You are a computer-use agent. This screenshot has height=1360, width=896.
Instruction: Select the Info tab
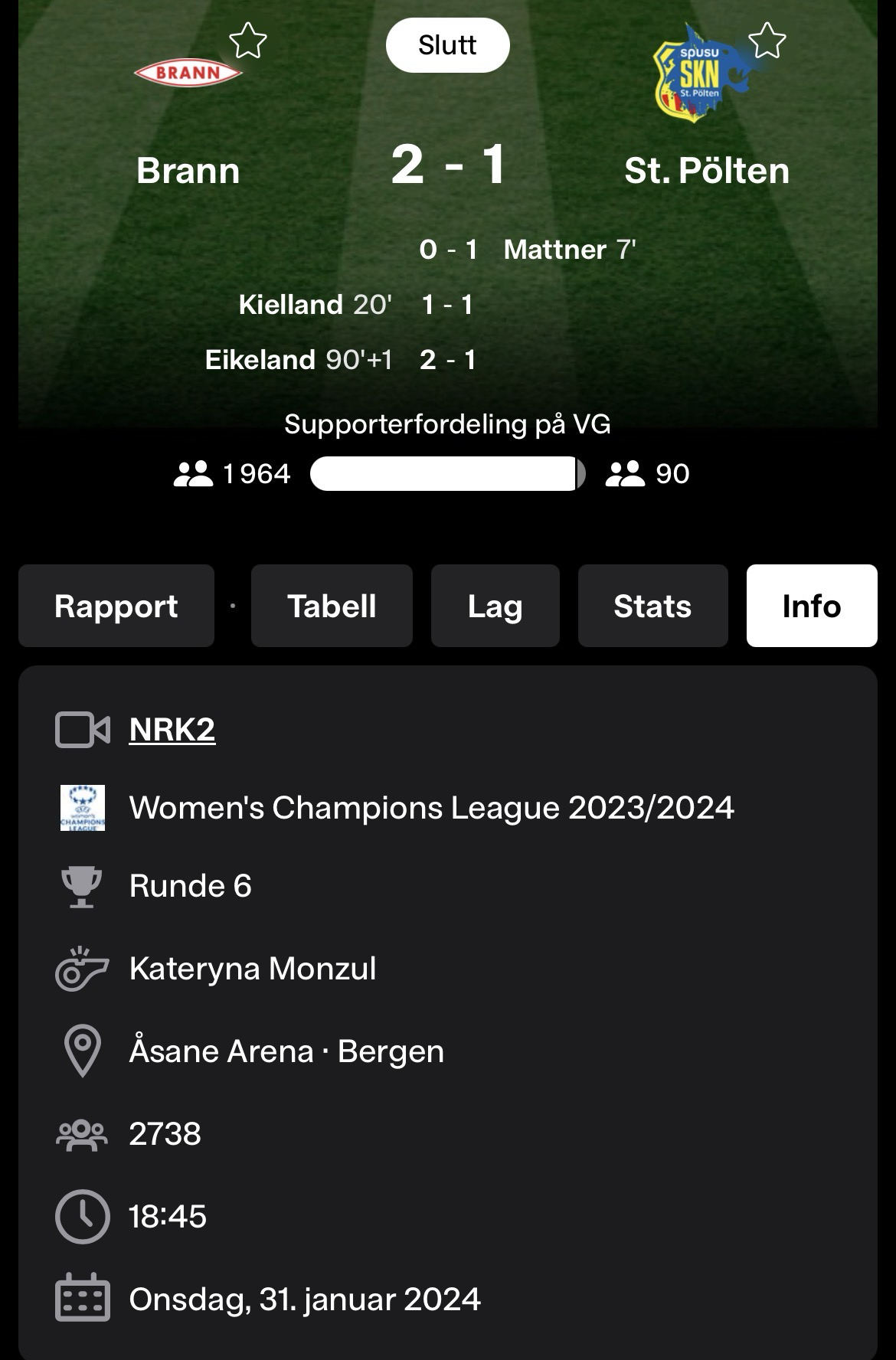pos(811,606)
